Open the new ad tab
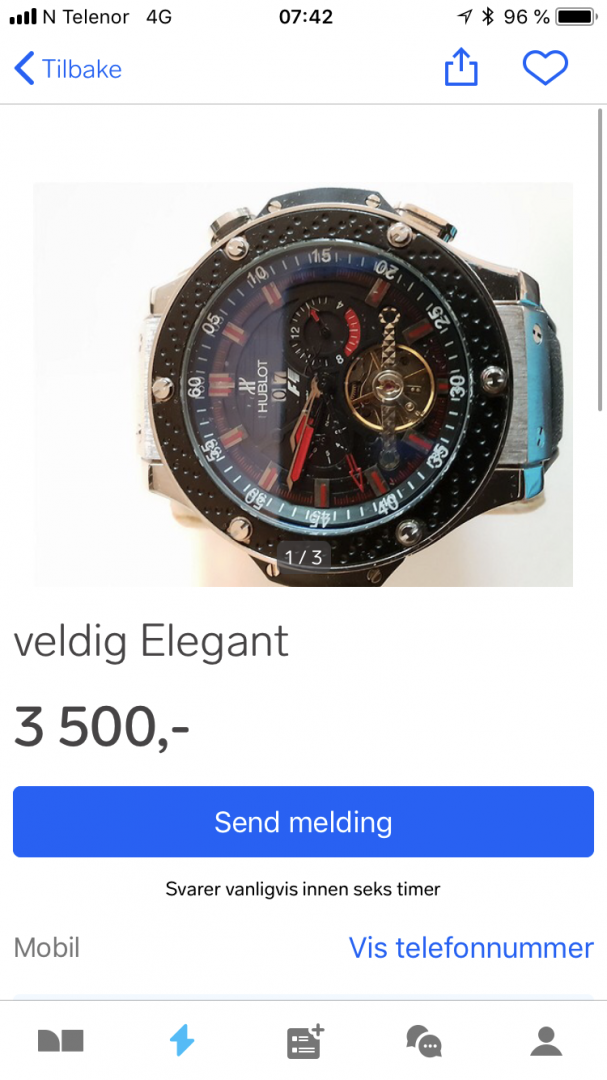The image size is (607, 1080). (304, 1041)
